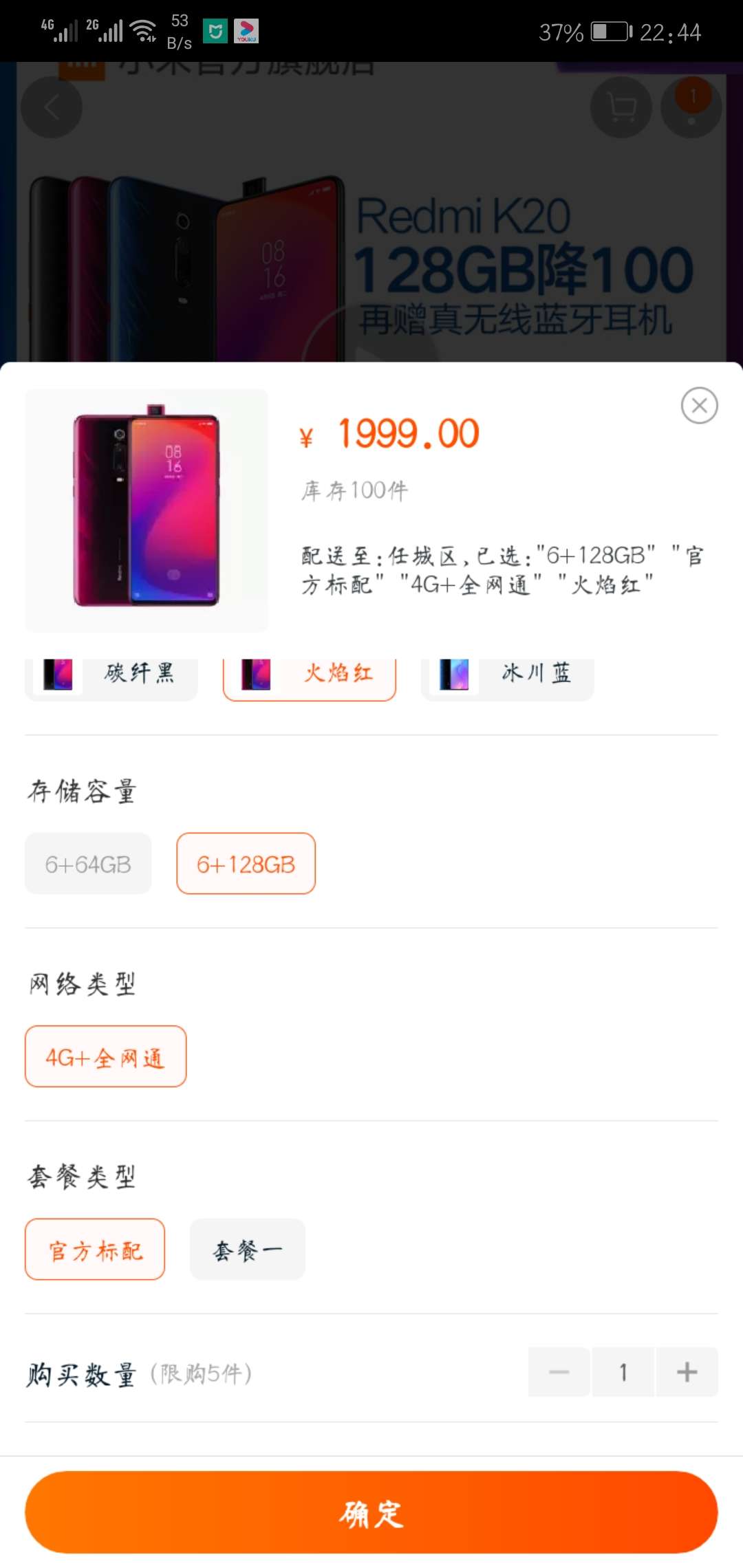Tap the Mijia icon in the status bar
Image resolution: width=743 pixels, height=1568 pixels.
[213, 30]
